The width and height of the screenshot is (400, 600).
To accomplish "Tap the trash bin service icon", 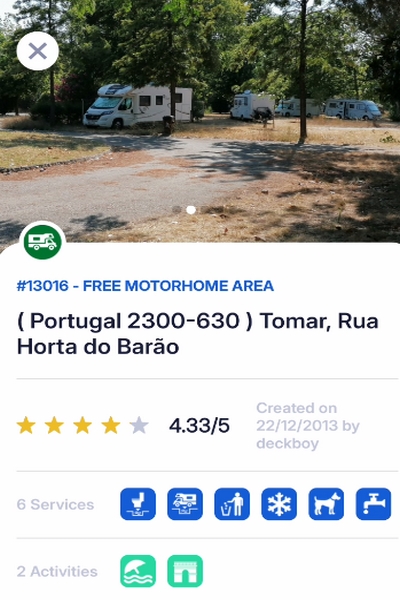I will [x=232, y=504].
